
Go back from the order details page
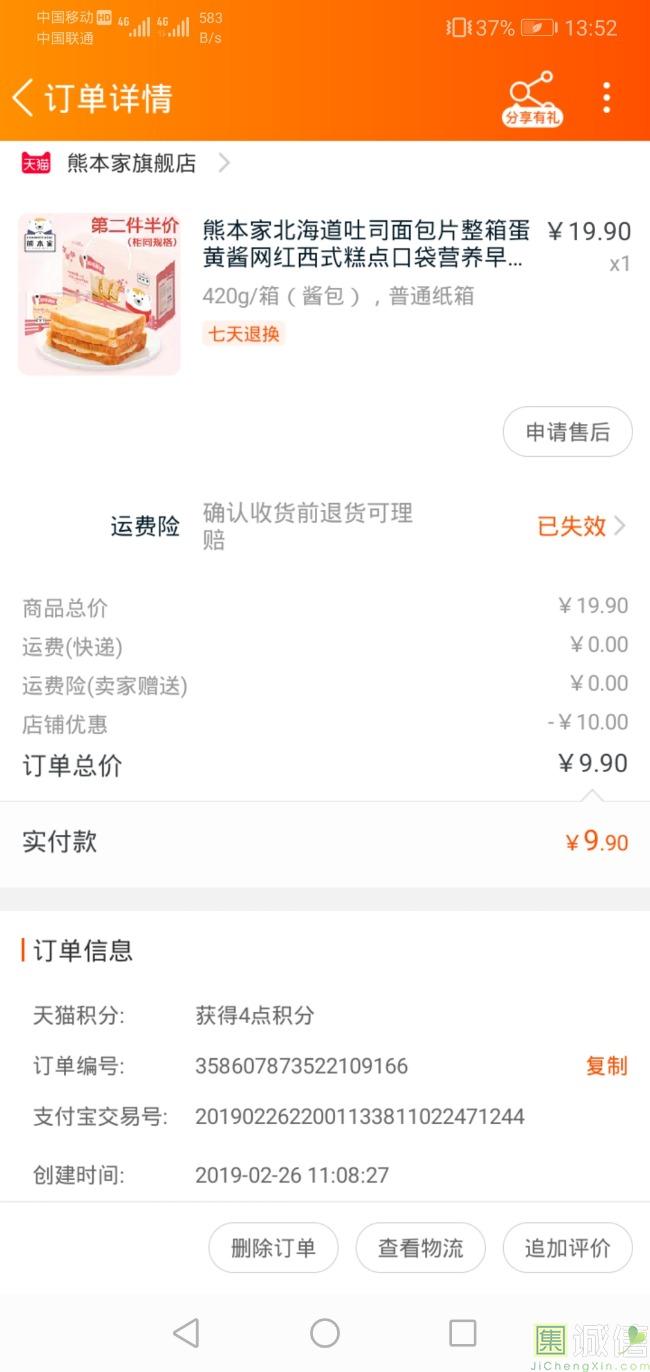24,98
